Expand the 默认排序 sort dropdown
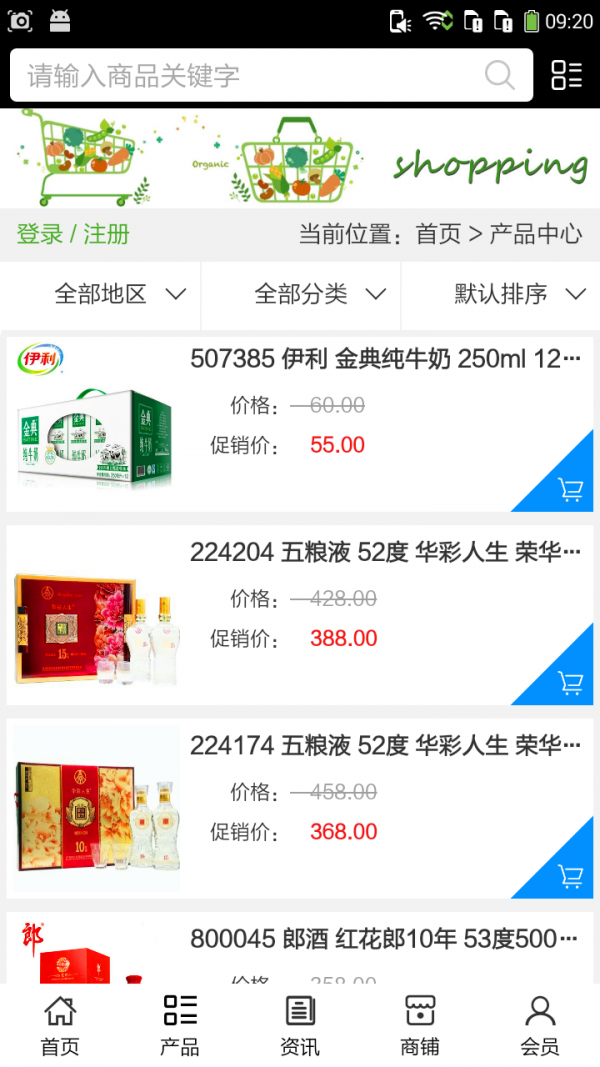The width and height of the screenshot is (600, 1067). point(520,294)
